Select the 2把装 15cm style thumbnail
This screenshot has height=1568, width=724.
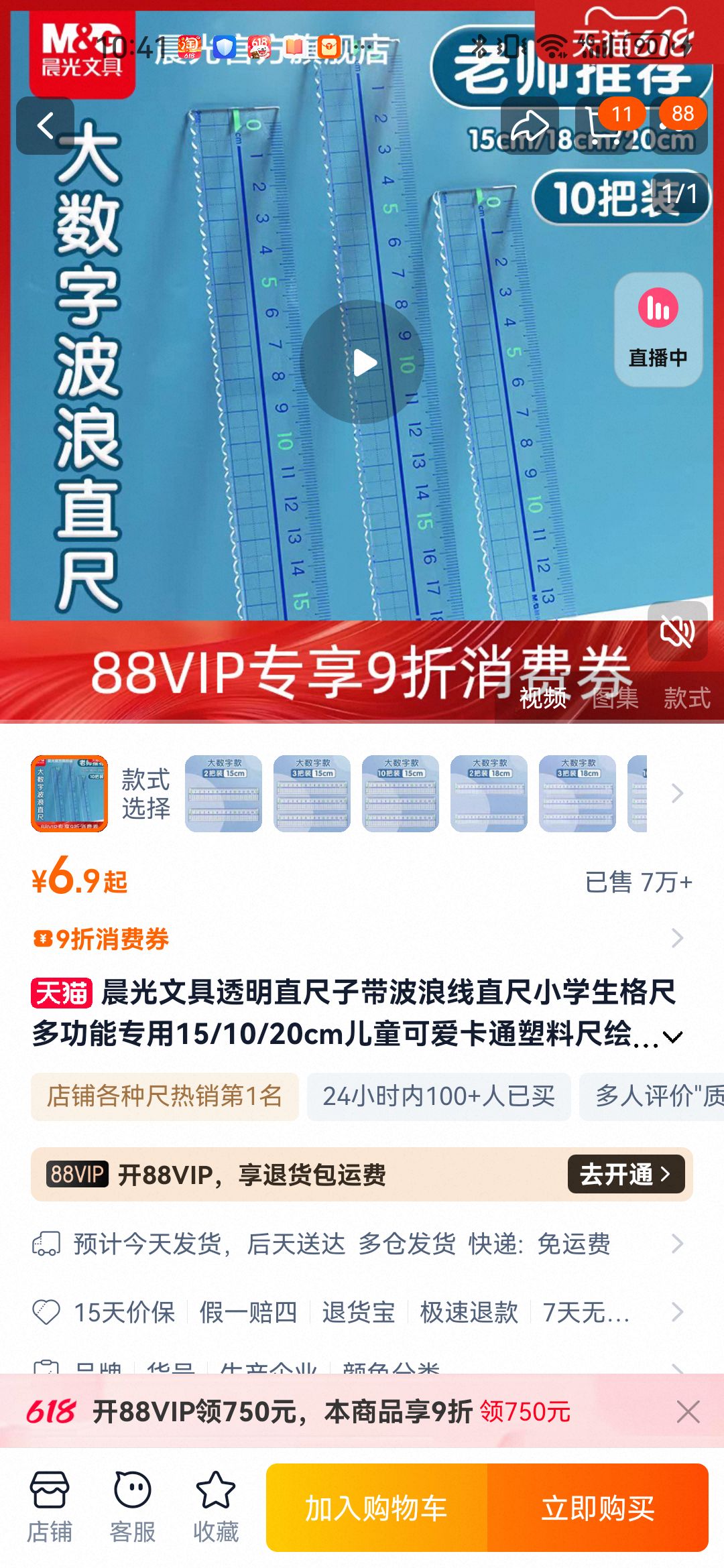(x=223, y=793)
